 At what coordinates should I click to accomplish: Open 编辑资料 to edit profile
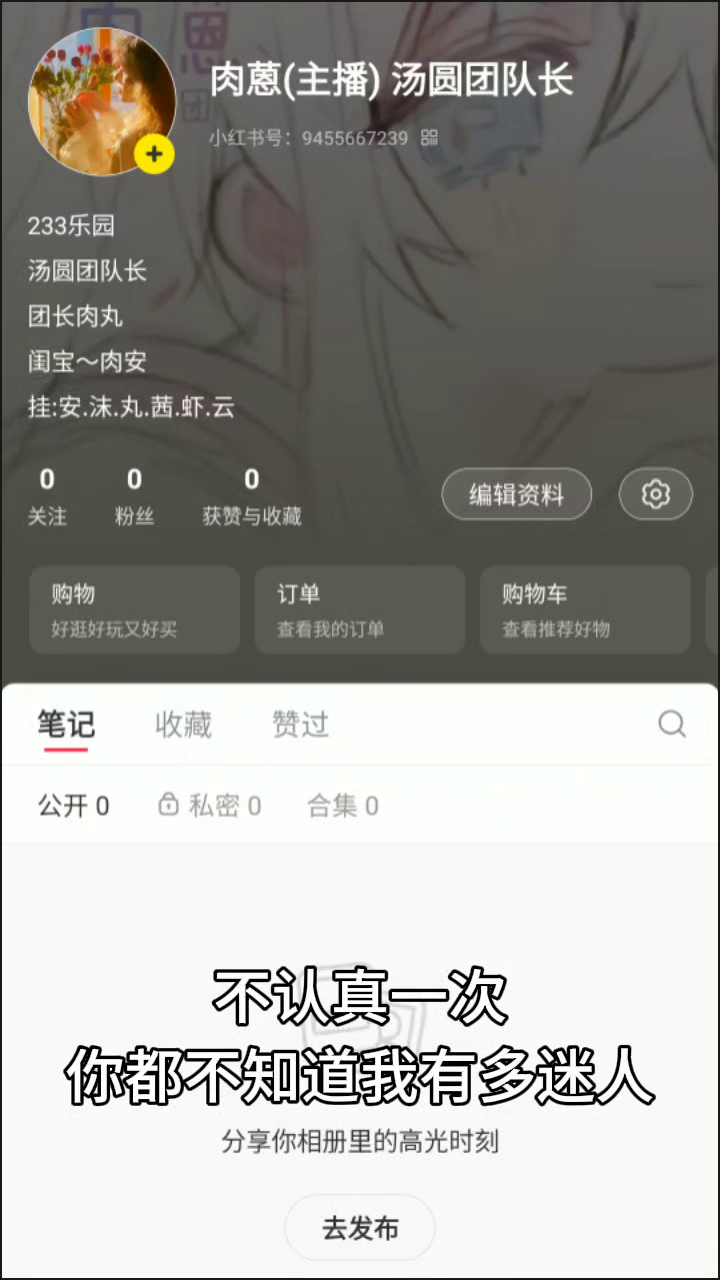pos(517,494)
